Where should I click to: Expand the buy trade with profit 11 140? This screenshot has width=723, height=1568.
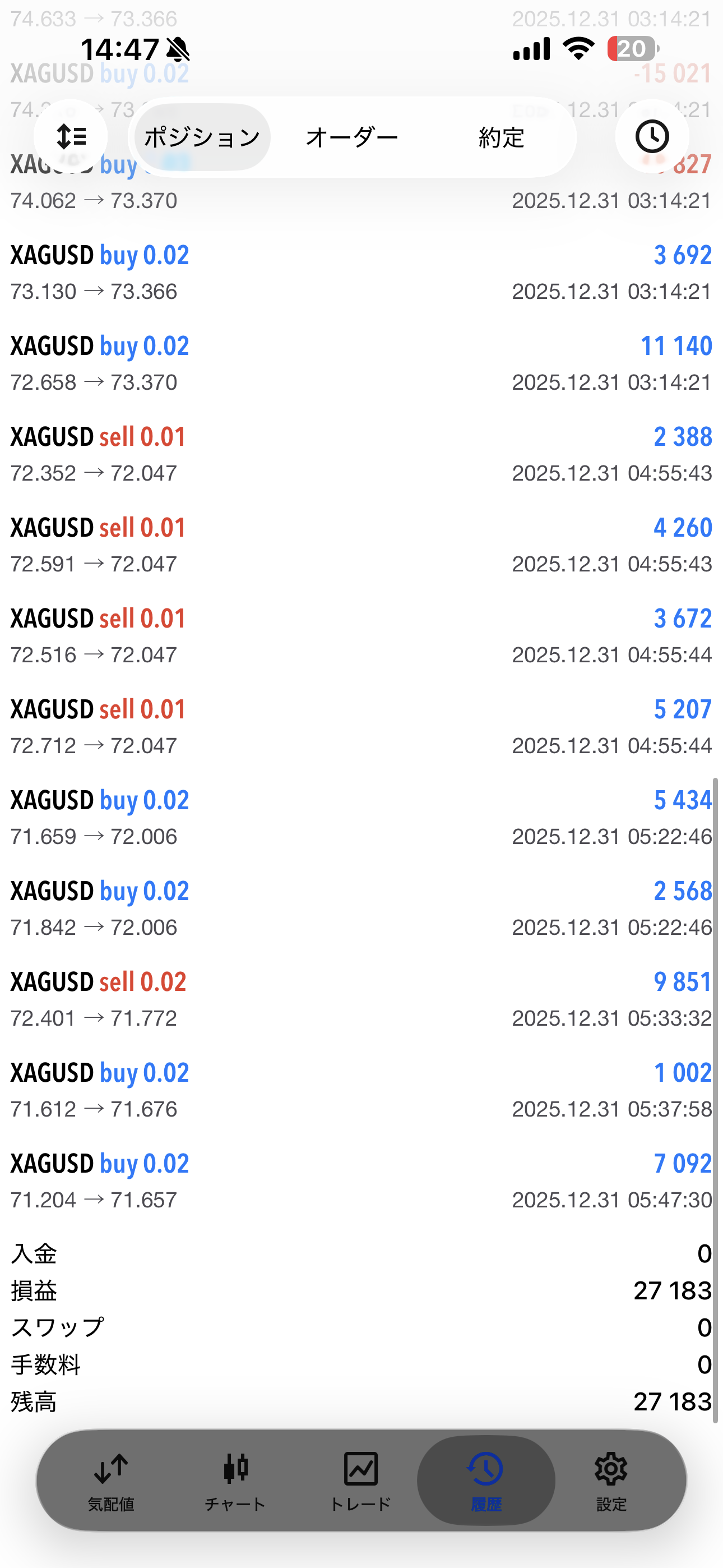point(361,363)
